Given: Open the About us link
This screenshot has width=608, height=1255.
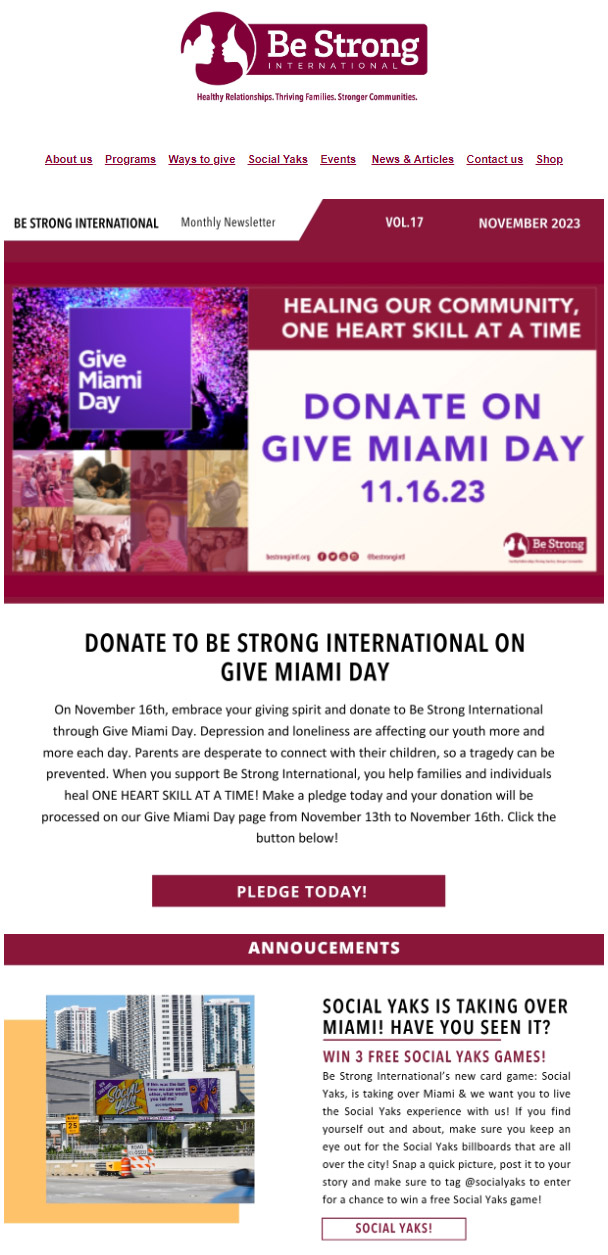Looking at the screenshot, I should 68,160.
